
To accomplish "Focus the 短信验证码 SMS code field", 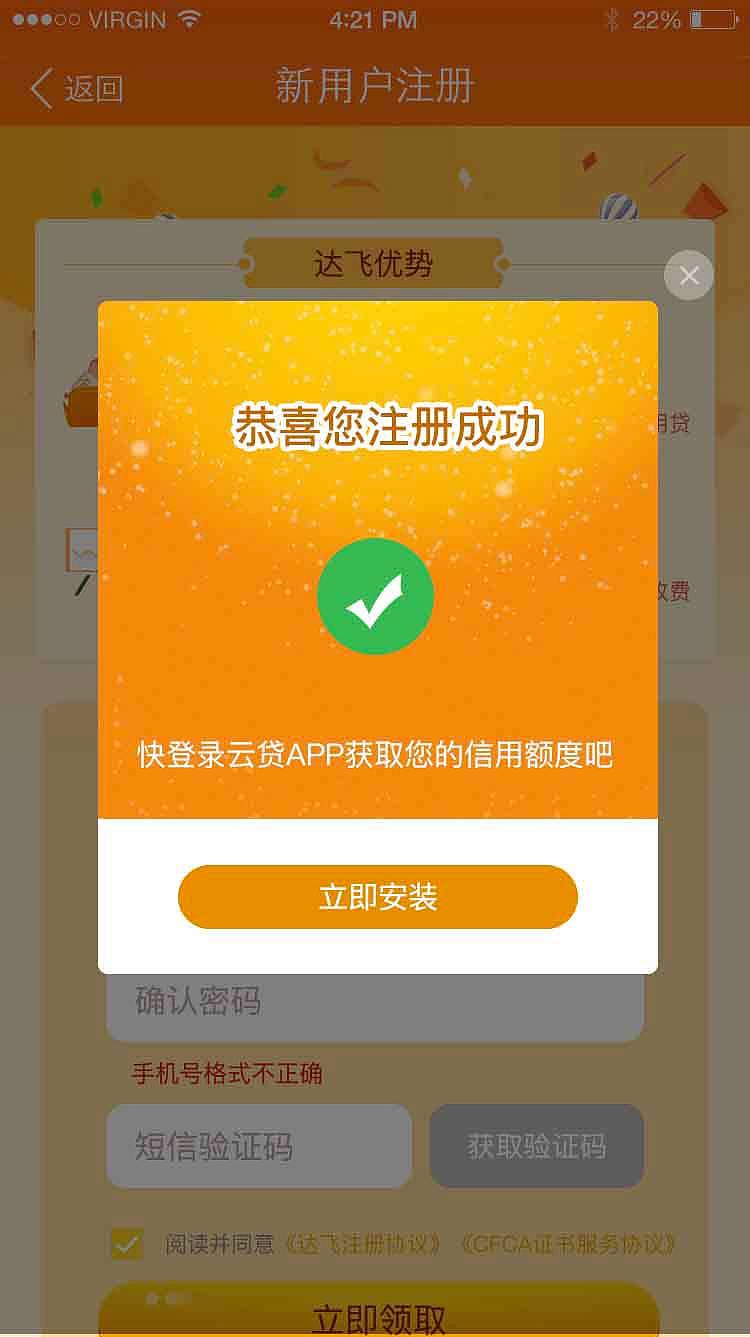I will point(259,1146).
